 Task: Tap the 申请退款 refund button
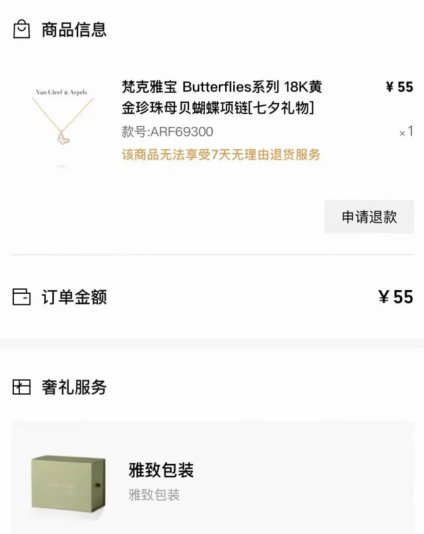pyautogui.click(x=369, y=217)
